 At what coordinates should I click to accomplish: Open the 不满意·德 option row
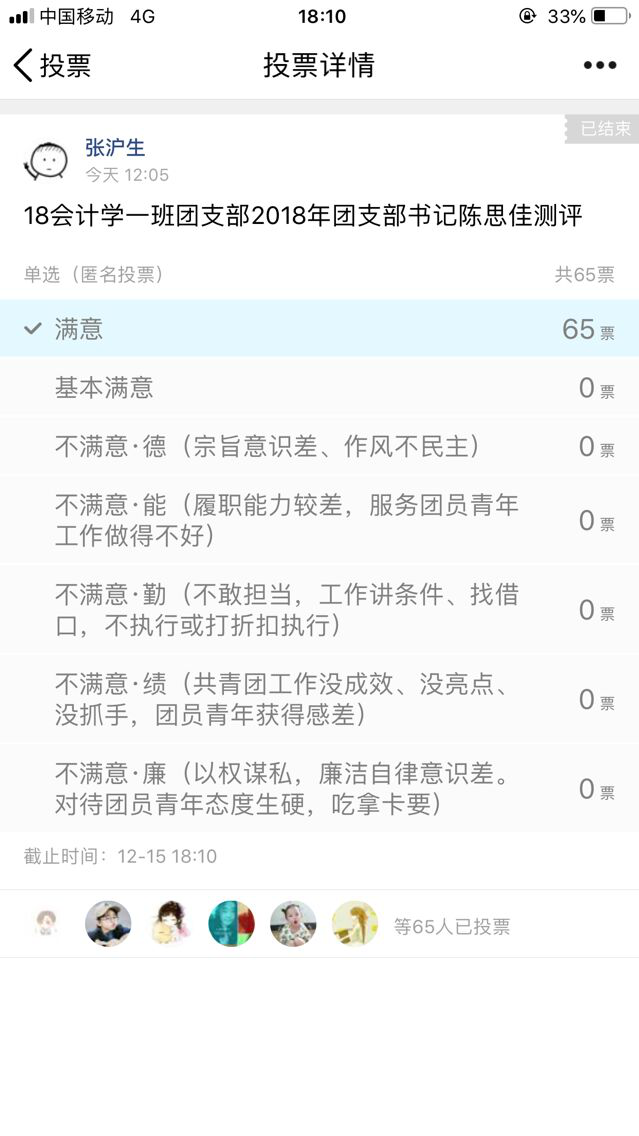tap(320, 446)
